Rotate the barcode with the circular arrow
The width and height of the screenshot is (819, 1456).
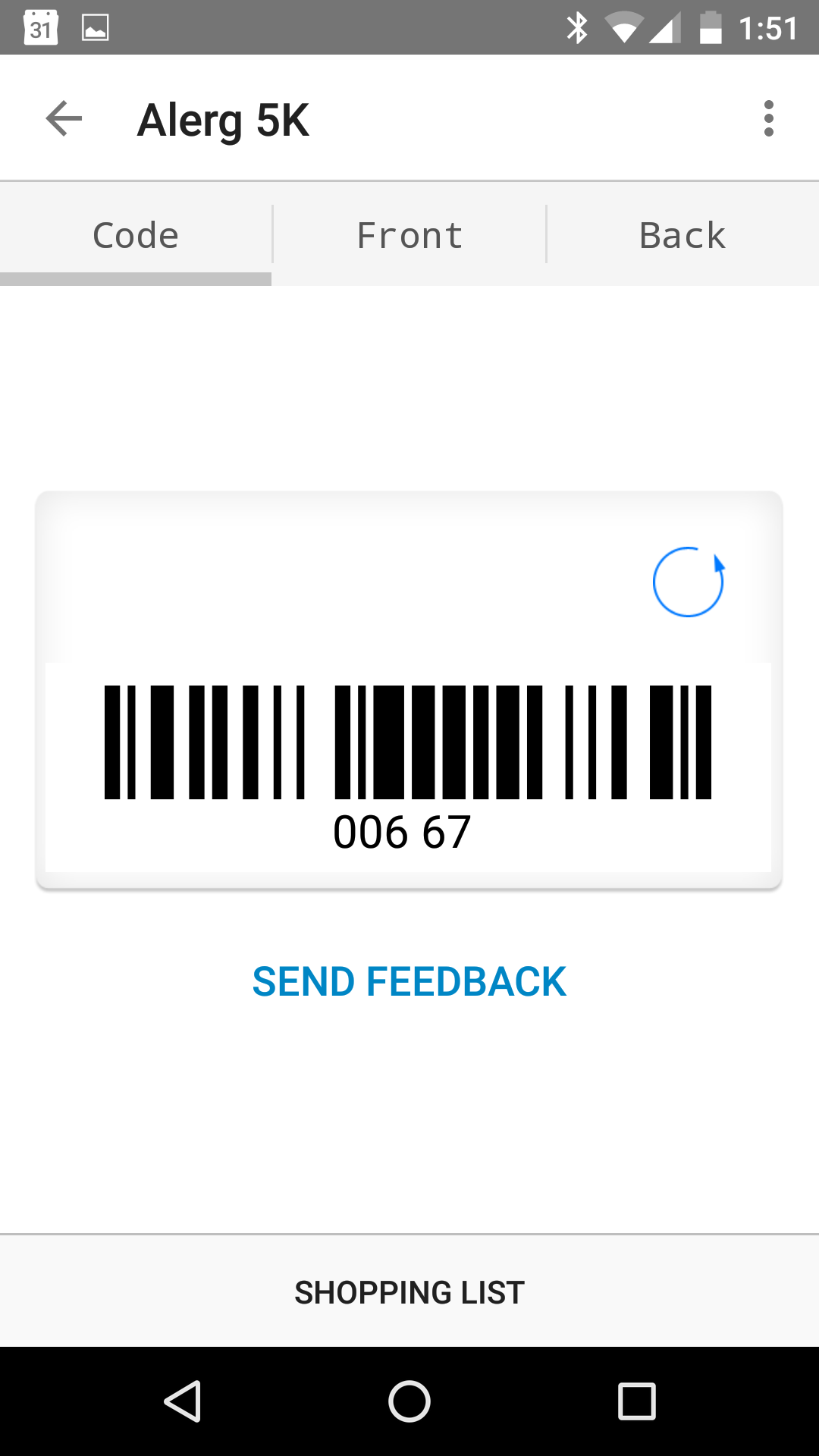pos(688,582)
